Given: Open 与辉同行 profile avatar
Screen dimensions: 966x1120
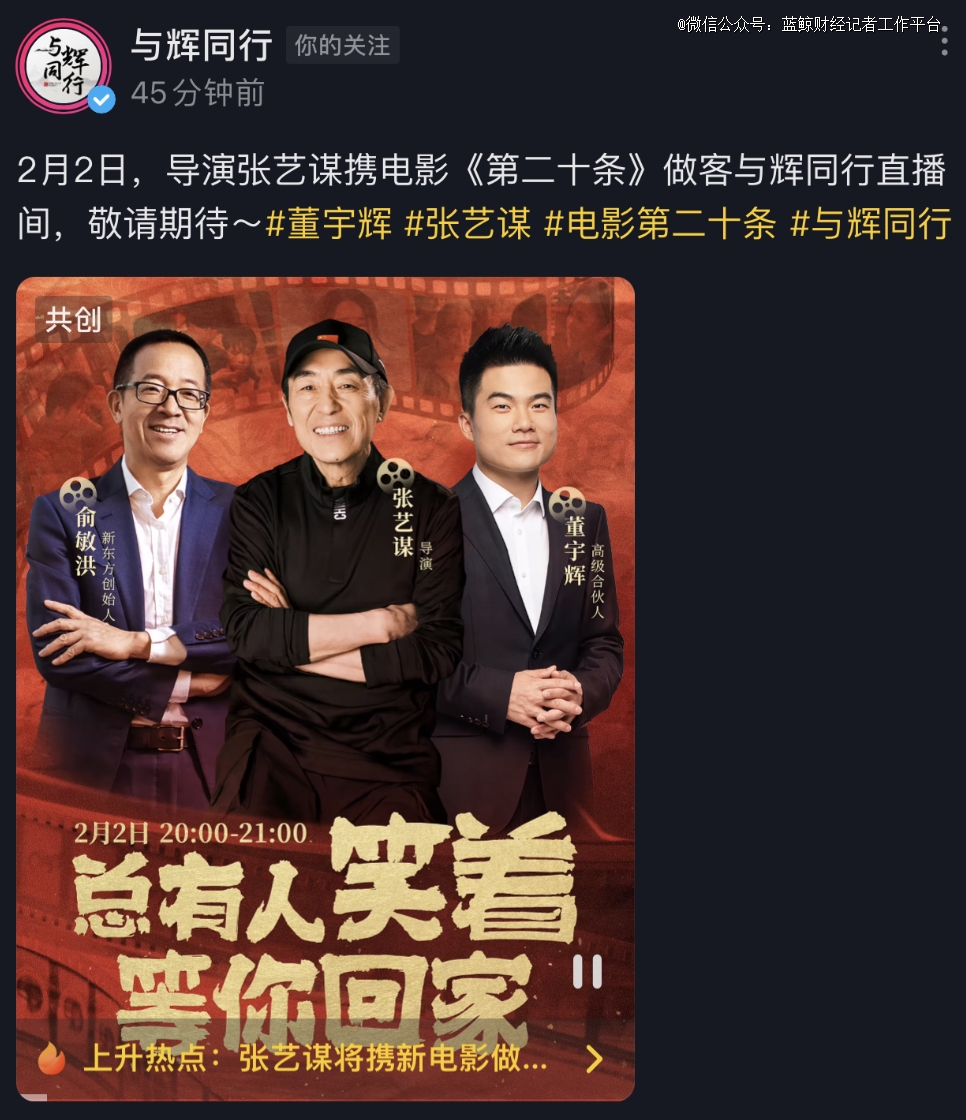Looking at the screenshot, I should pos(63,67).
